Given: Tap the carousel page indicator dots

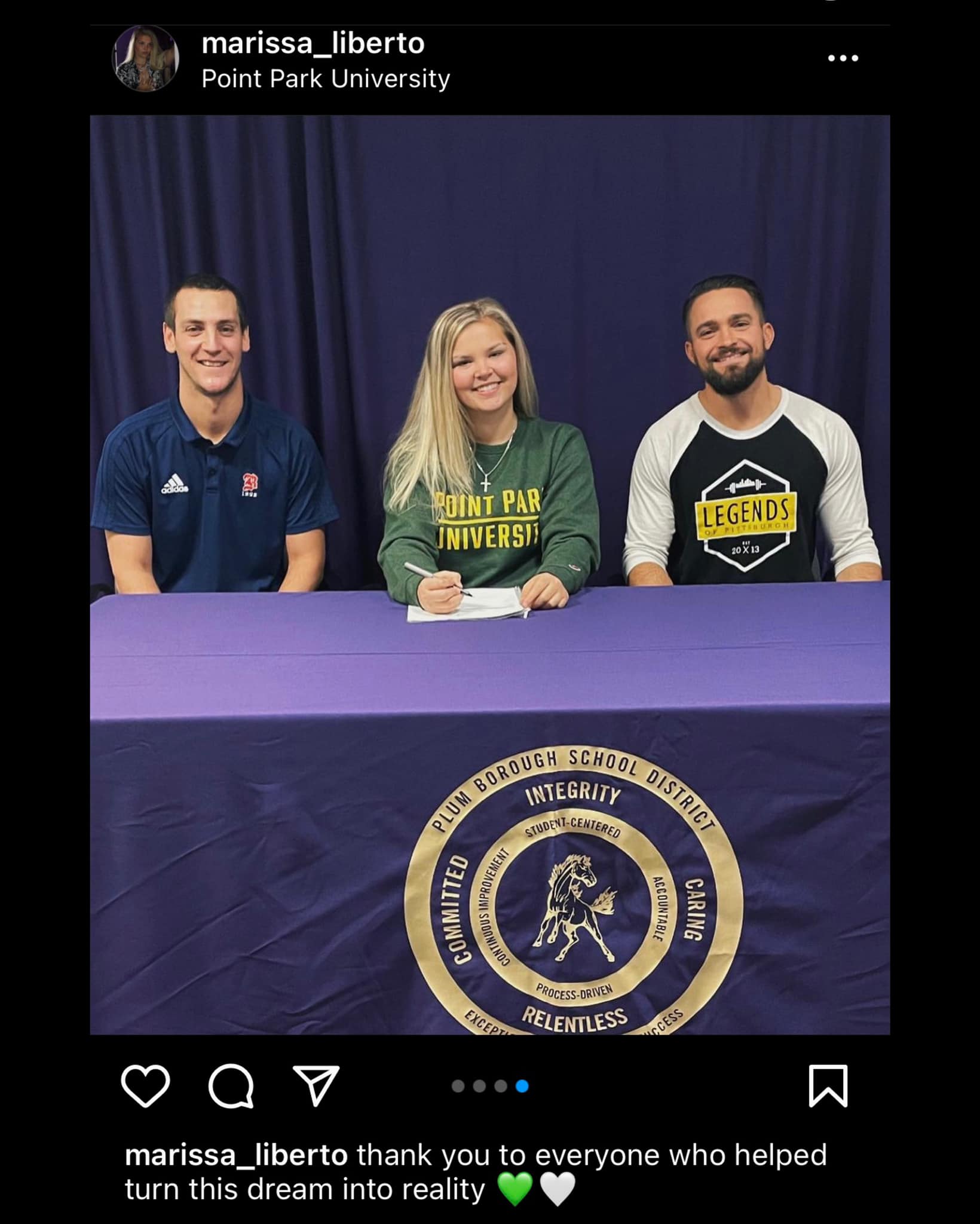Looking at the screenshot, I should 490,1086.
